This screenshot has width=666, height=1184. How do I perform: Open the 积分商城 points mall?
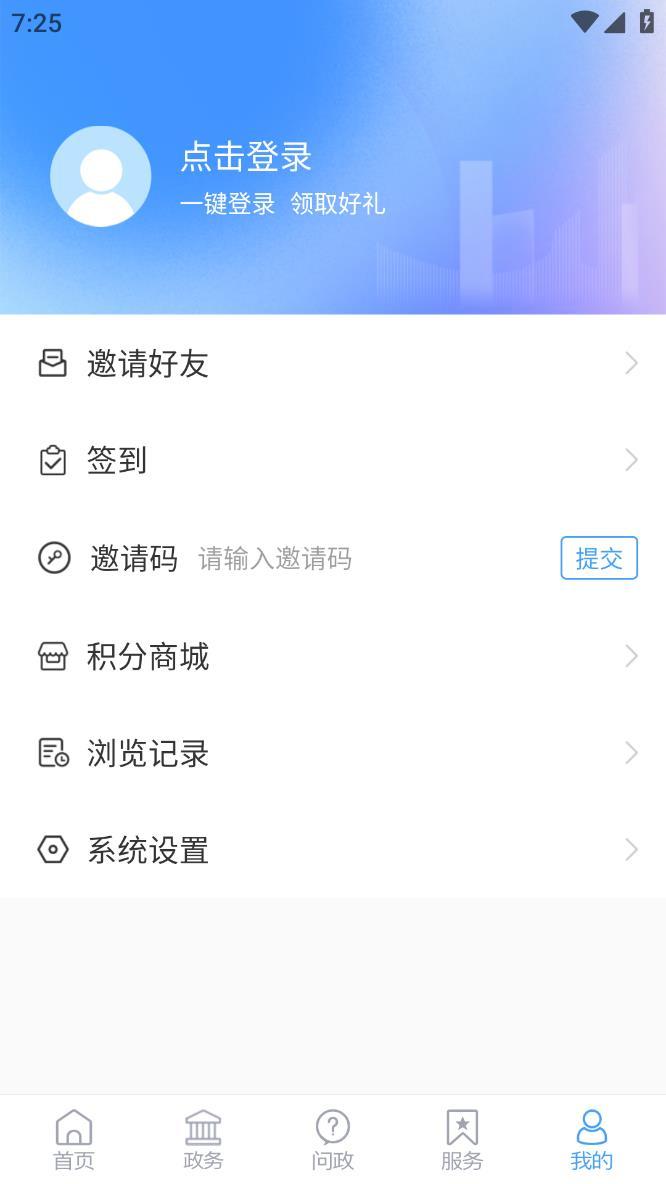click(x=333, y=656)
